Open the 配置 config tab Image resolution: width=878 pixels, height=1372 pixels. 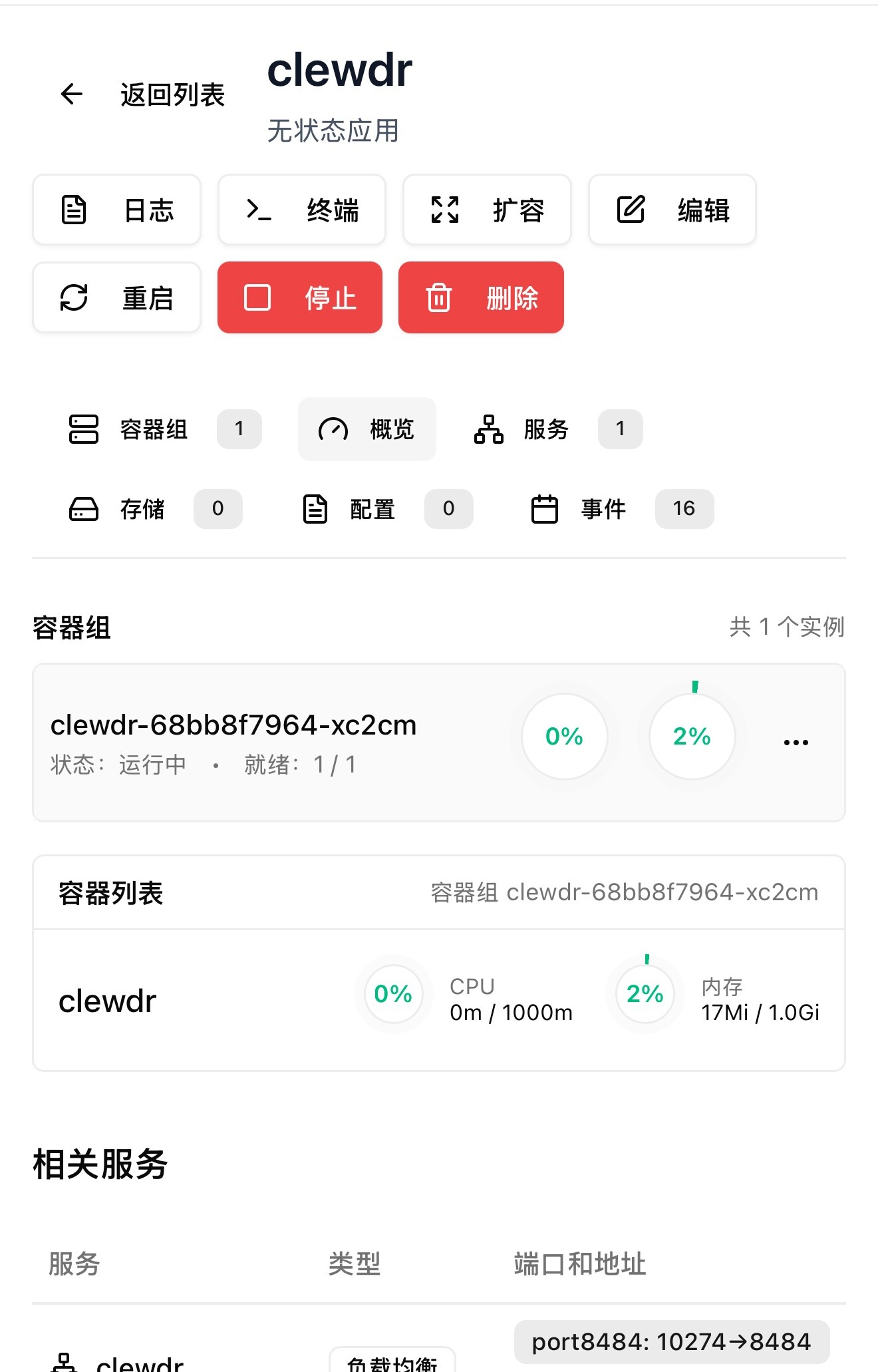point(388,509)
